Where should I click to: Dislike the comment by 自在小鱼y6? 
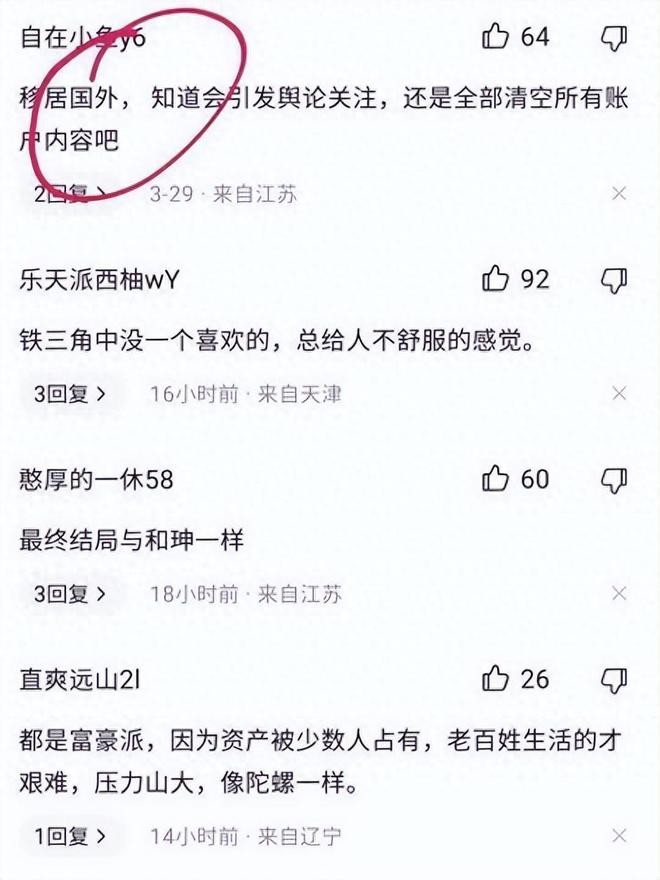pyautogui.click(x=613, y=38)
